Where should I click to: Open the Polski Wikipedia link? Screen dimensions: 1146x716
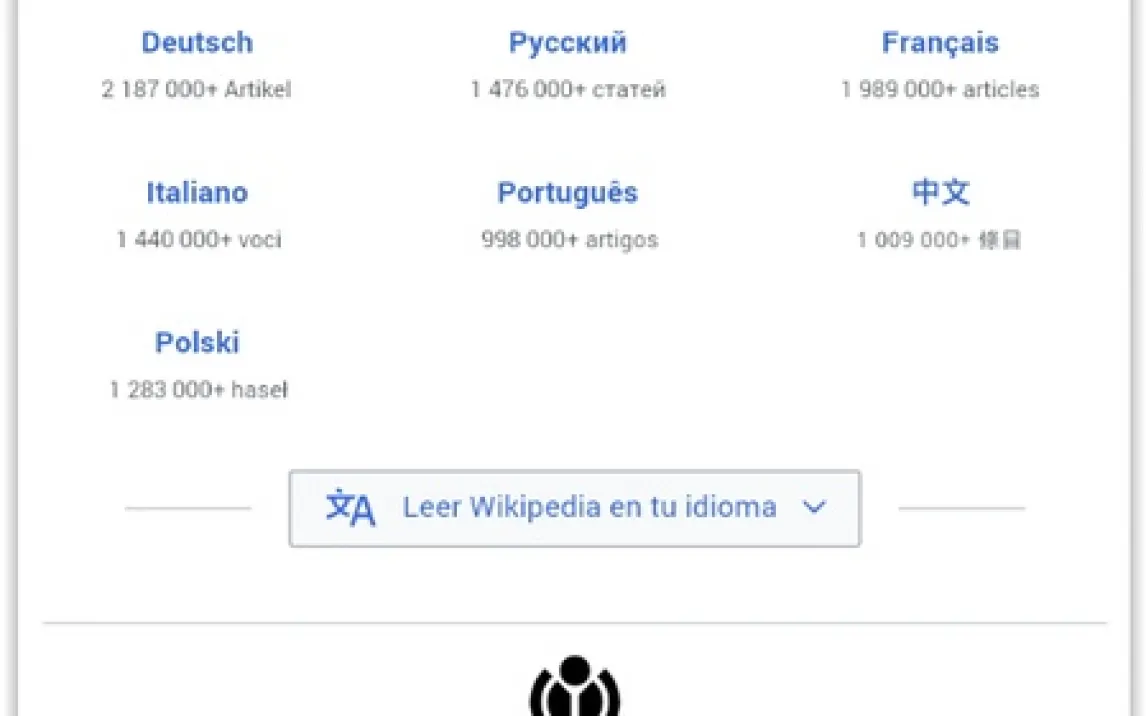(x=197, y=343)
